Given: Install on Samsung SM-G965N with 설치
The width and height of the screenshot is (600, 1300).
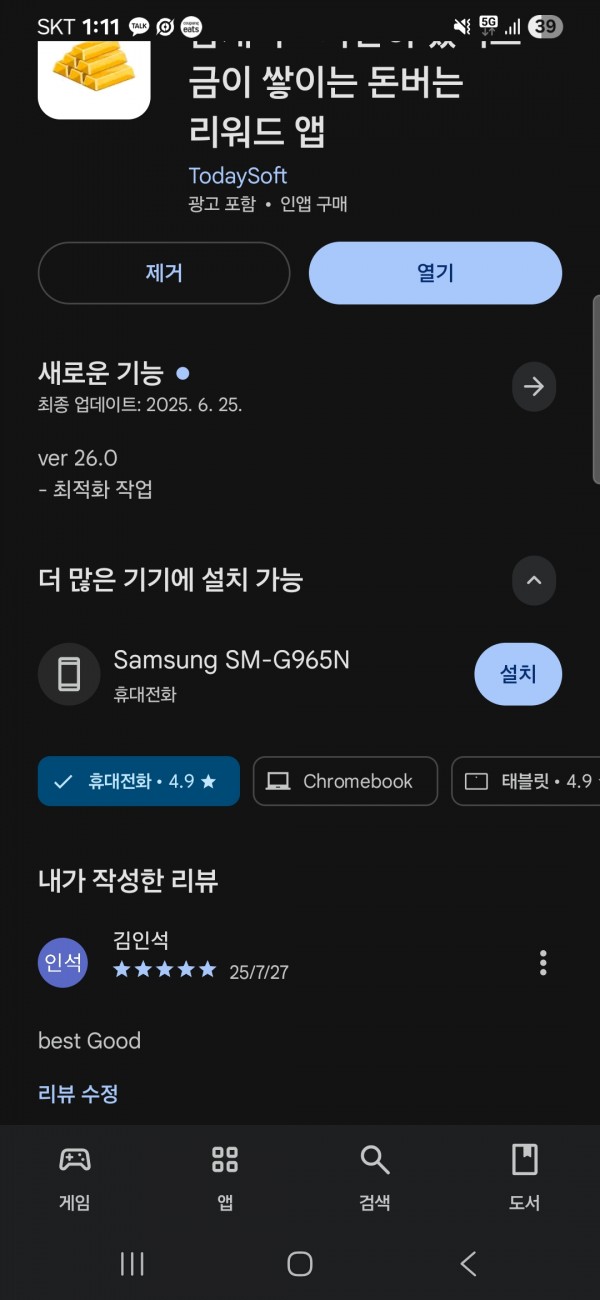Looking at the screenshot, I should pyautogui.click(x=518, y=674).
